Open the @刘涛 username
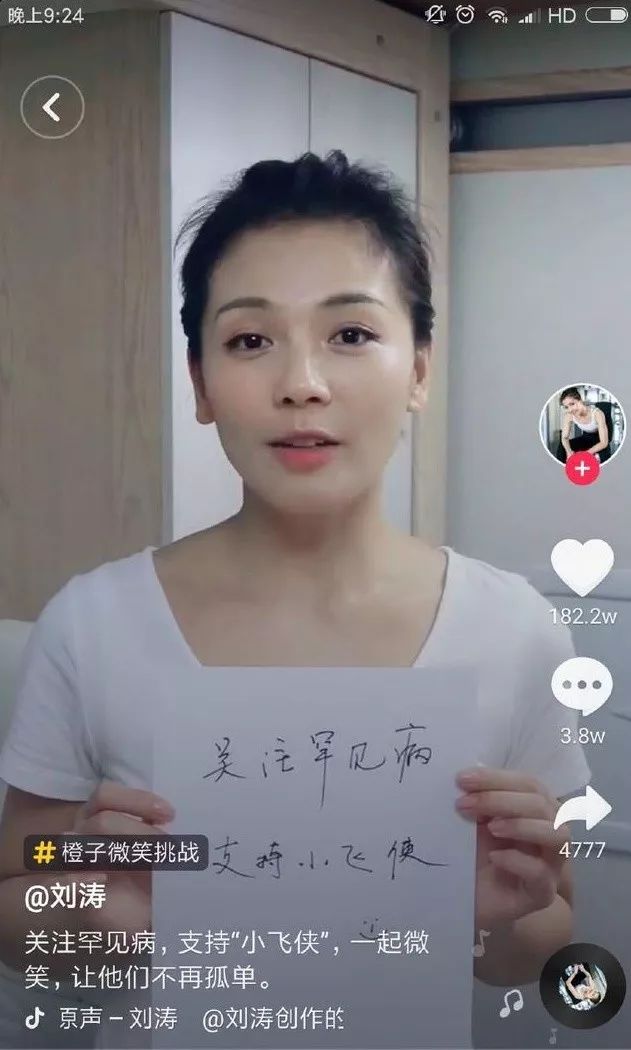631x1050 pixels. coord(66,896)
